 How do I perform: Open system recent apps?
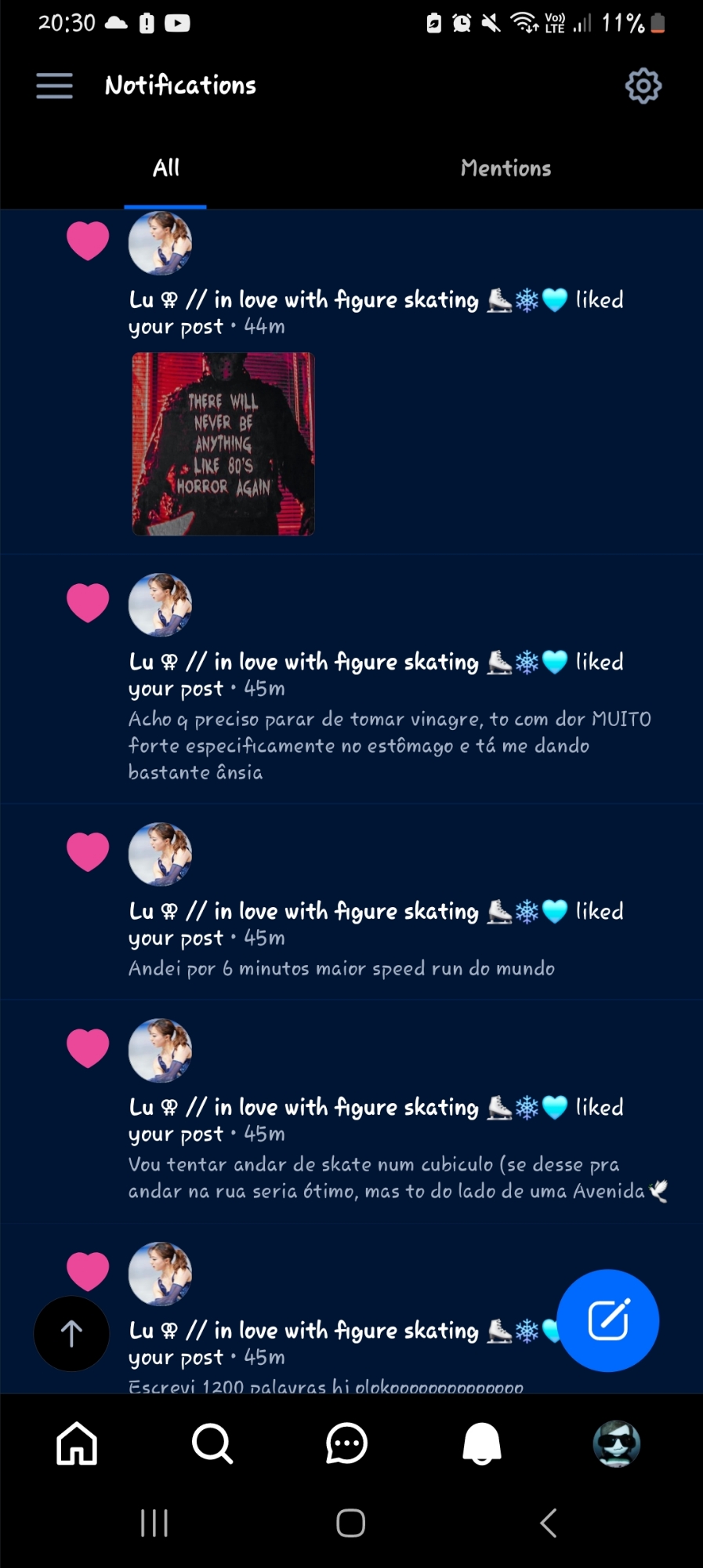154,1523
